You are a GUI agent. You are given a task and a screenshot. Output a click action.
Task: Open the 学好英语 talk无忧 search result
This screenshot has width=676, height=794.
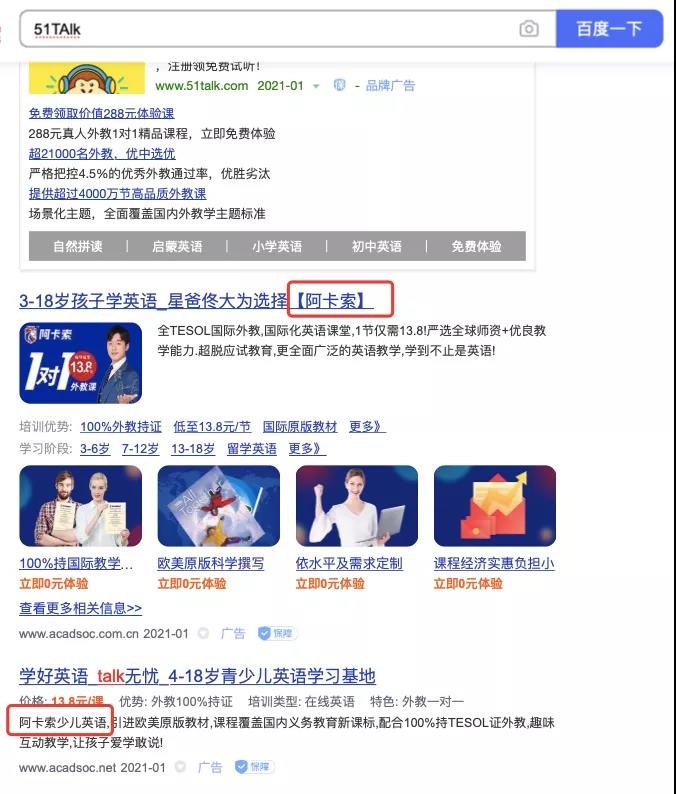click(197, 676)
